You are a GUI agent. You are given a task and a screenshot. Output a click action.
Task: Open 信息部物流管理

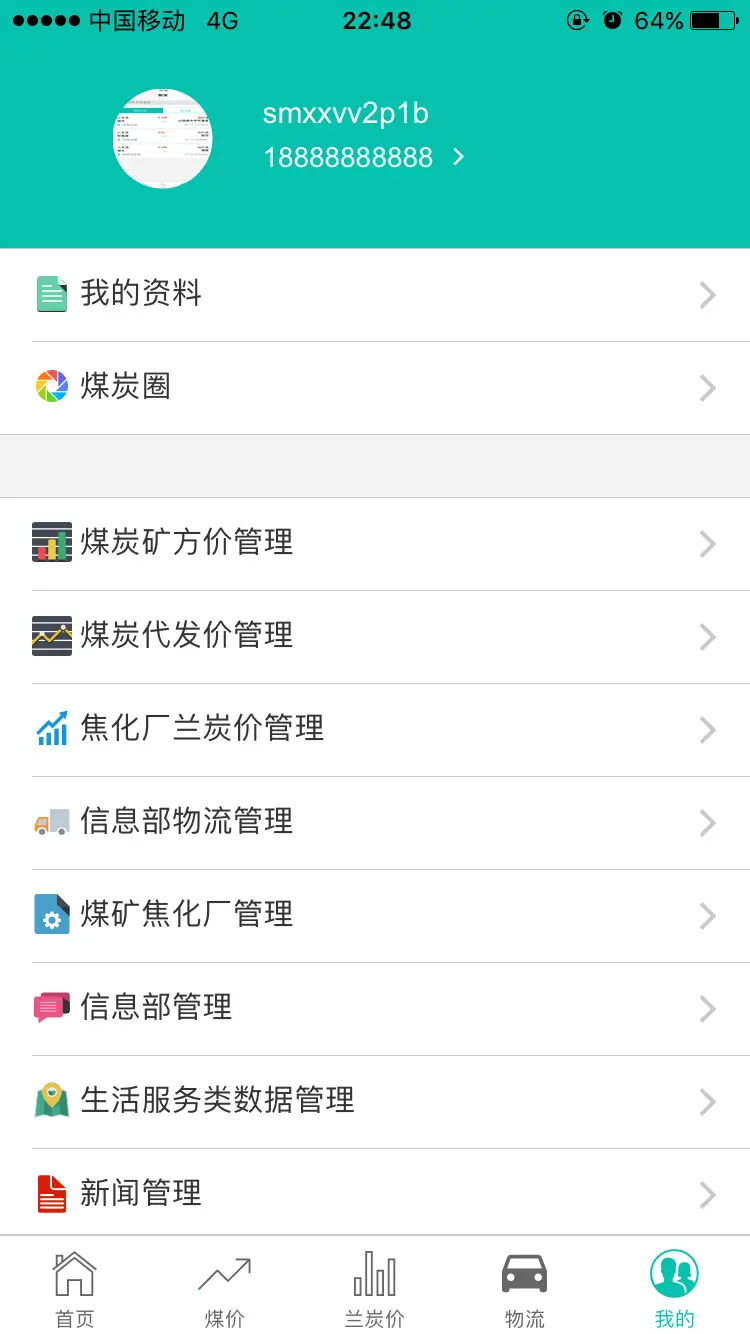click(x=375, y=823)
